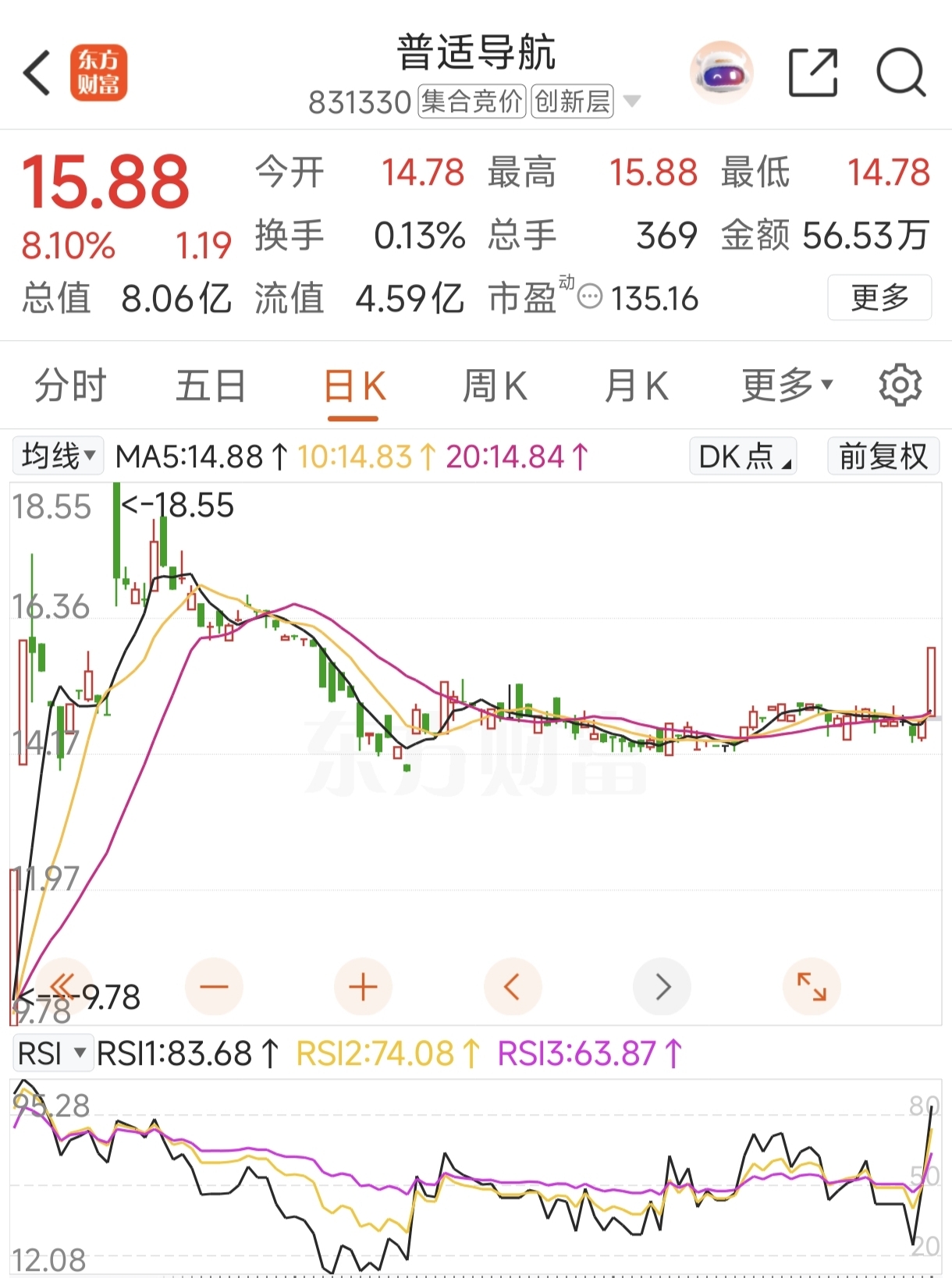Viewport: 952px width, 1278px height.
Task: Switch to the 五日 tab
Action: click(x=211, y=386)
